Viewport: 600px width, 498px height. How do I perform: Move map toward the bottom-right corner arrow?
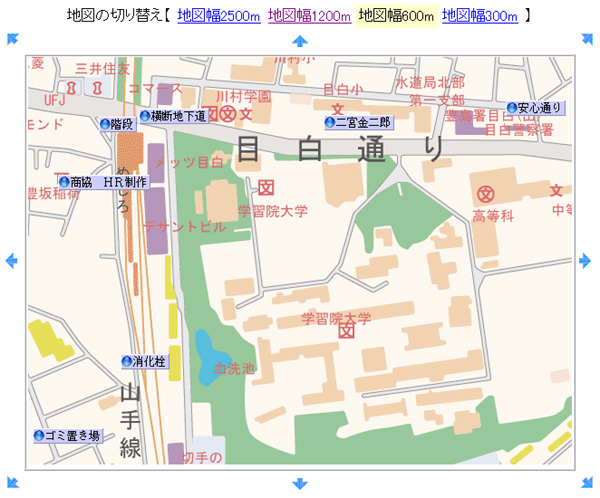point(587,484)
